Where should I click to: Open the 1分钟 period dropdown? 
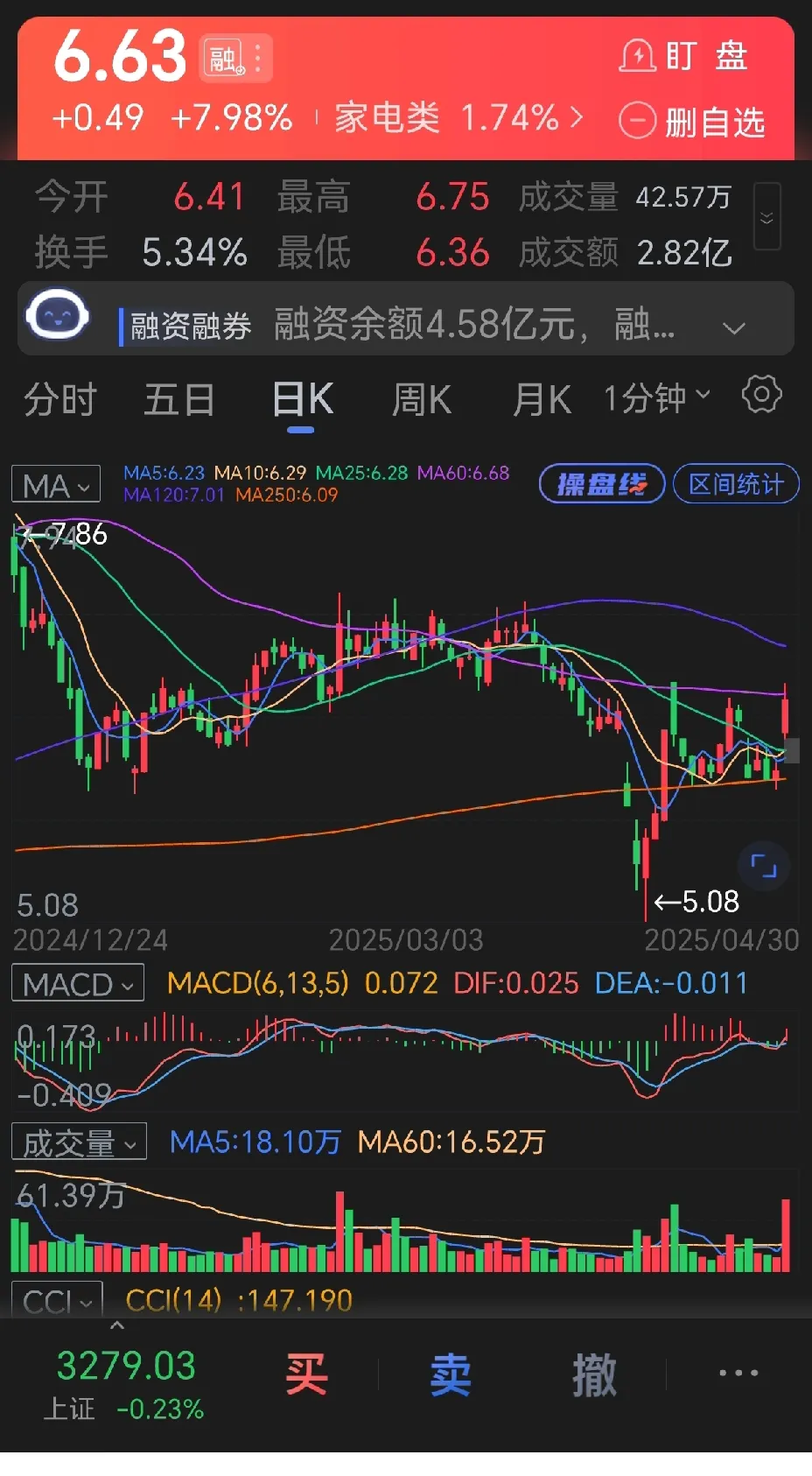coord(656,398)
